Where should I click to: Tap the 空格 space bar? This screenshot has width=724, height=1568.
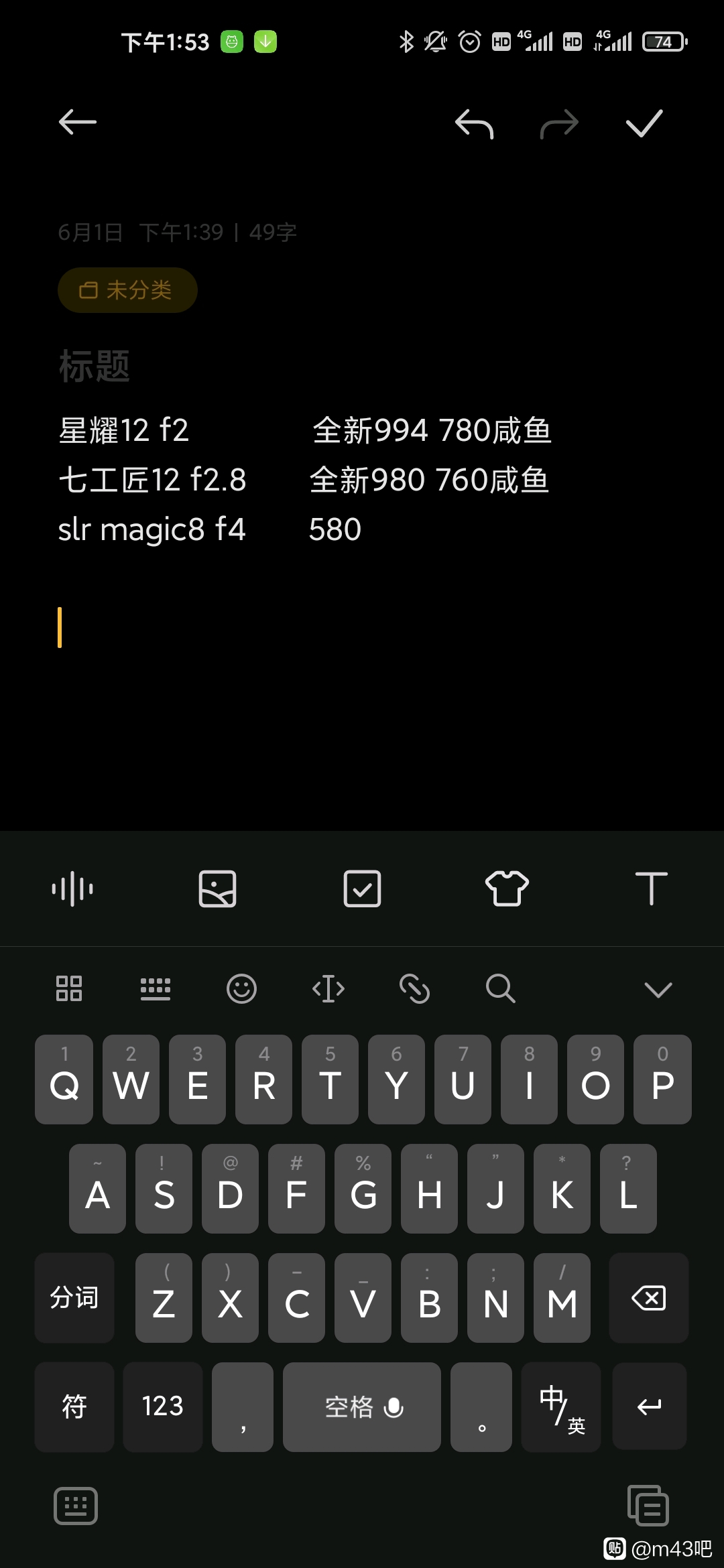click(x=362, y=1407)
